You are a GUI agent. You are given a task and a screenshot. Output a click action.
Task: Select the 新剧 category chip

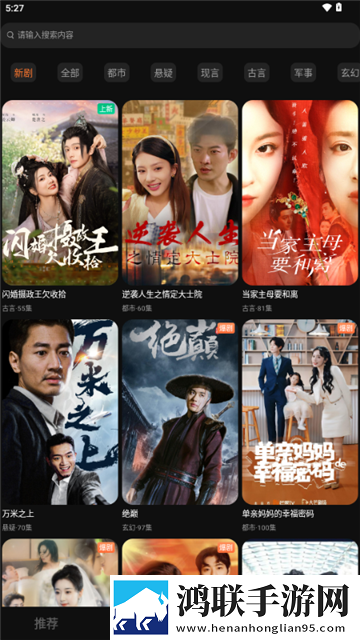tap(23, 73)
